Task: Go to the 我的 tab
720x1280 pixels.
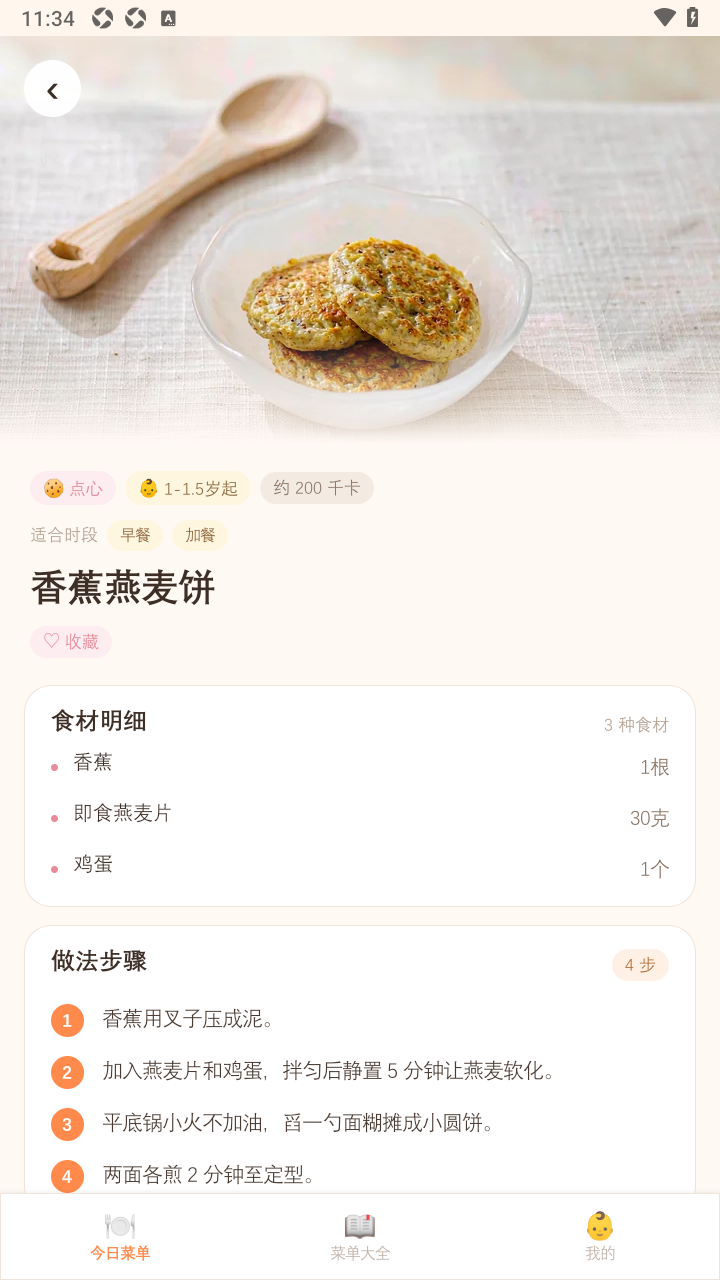Action: [600, 1237]
